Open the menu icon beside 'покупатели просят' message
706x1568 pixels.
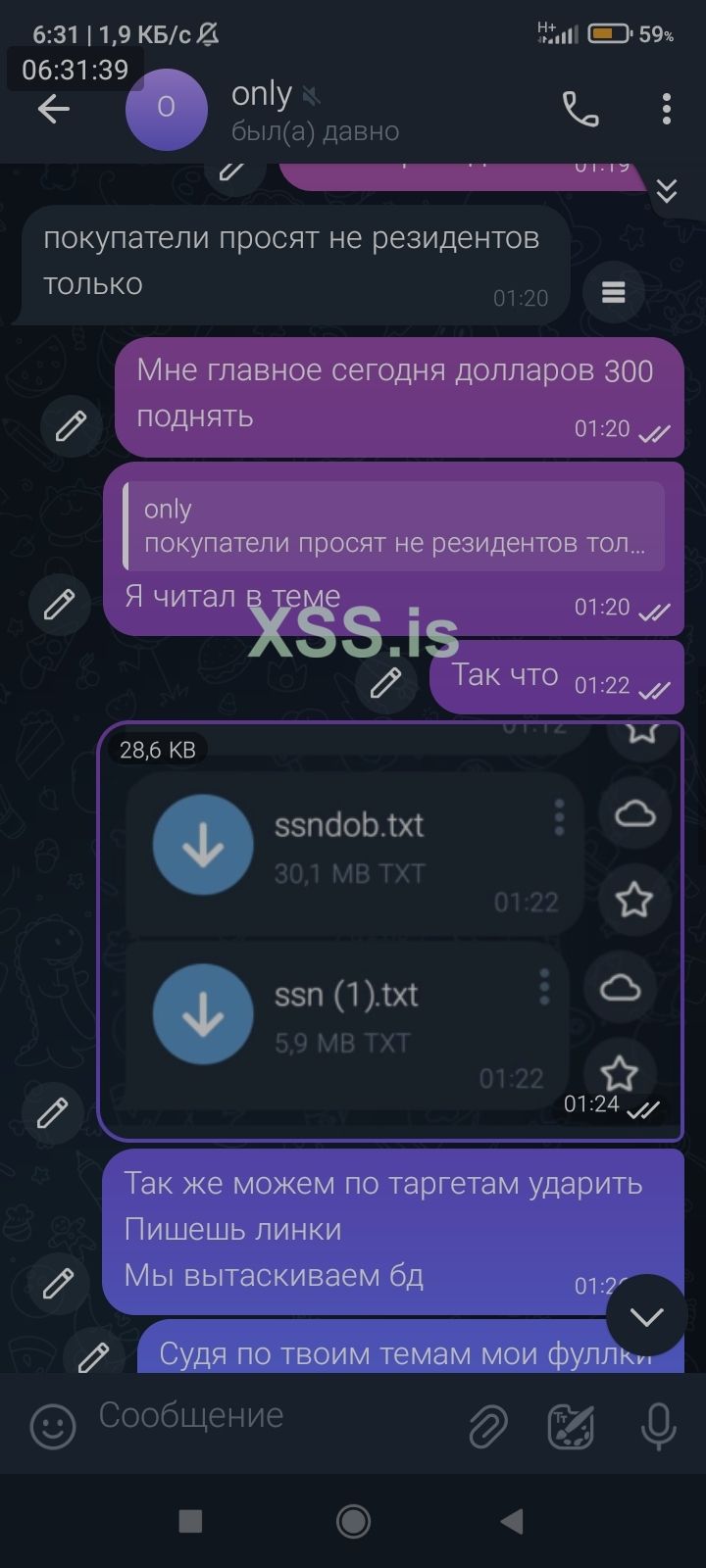614,292
